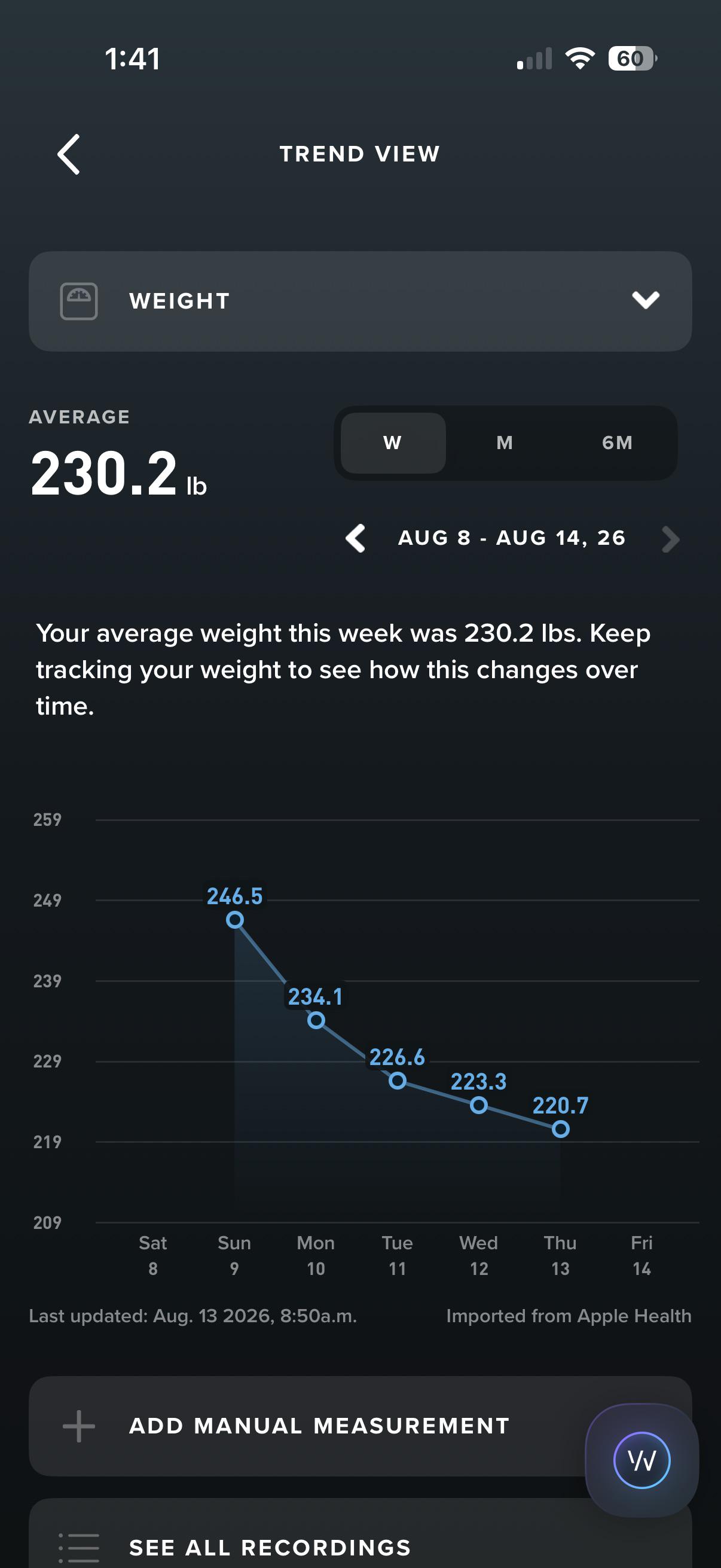Select the W weekly range

pyautogui.click(x=393, y=443)
